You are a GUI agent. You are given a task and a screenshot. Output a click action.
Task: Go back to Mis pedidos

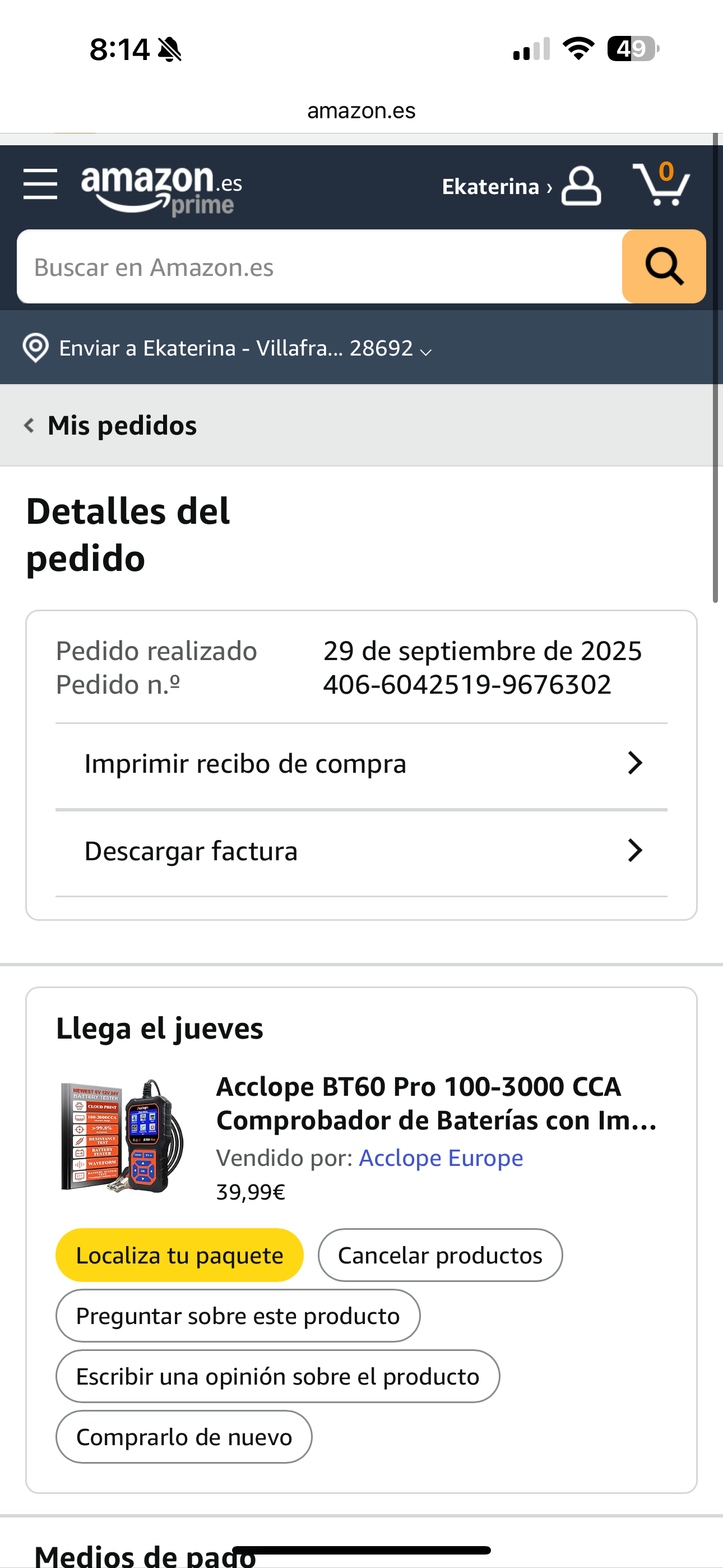click(x=111, y=426)
